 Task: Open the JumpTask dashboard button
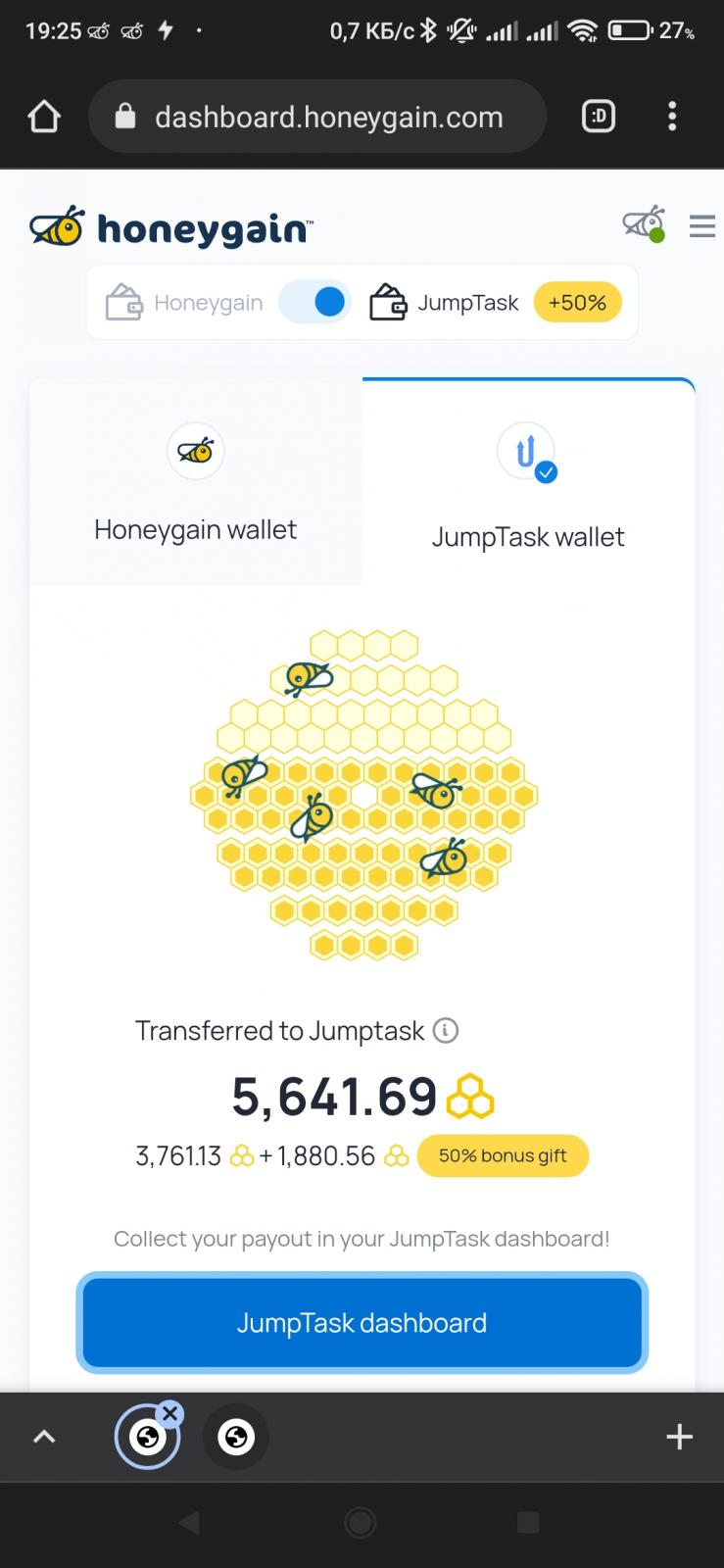[x=362, y=1323]
